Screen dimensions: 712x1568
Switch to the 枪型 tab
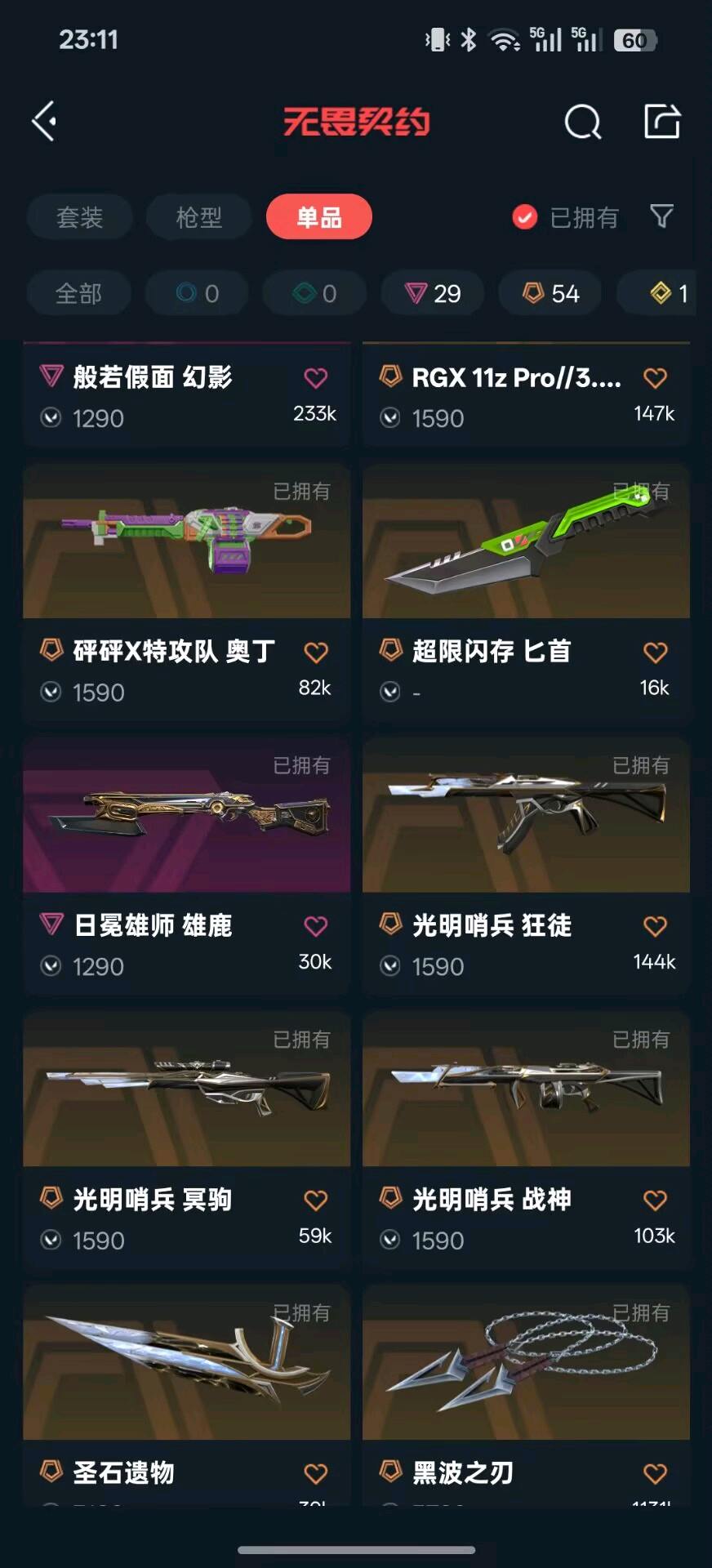pyautogui.click(x=198, y=217)
